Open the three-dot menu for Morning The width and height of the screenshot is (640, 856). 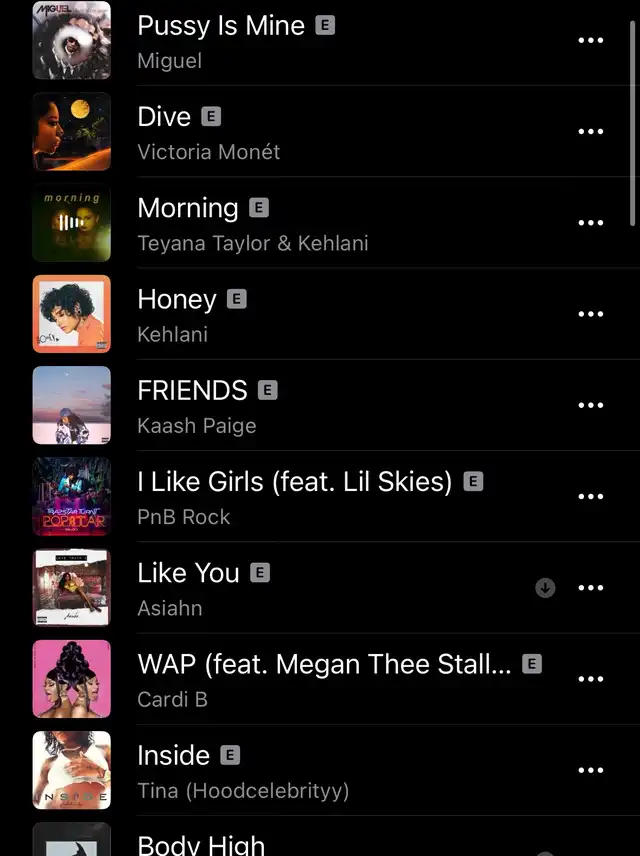591,222
